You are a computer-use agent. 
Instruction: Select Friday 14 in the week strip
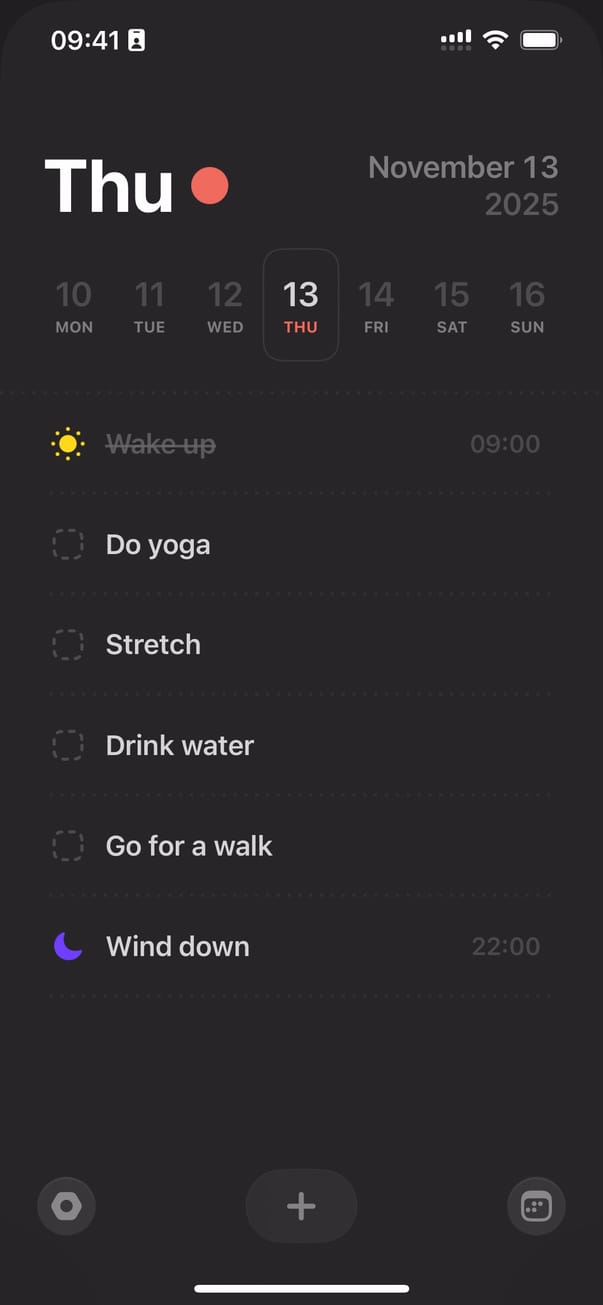point(376,305)
